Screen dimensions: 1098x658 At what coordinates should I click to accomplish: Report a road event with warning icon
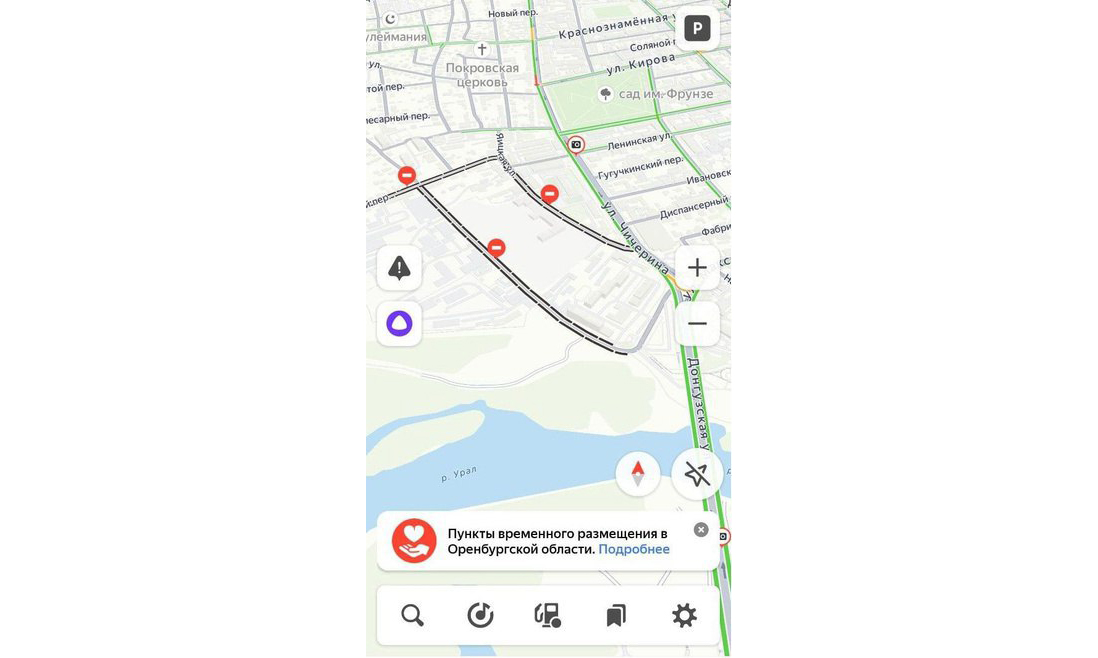tap(399, 268)
